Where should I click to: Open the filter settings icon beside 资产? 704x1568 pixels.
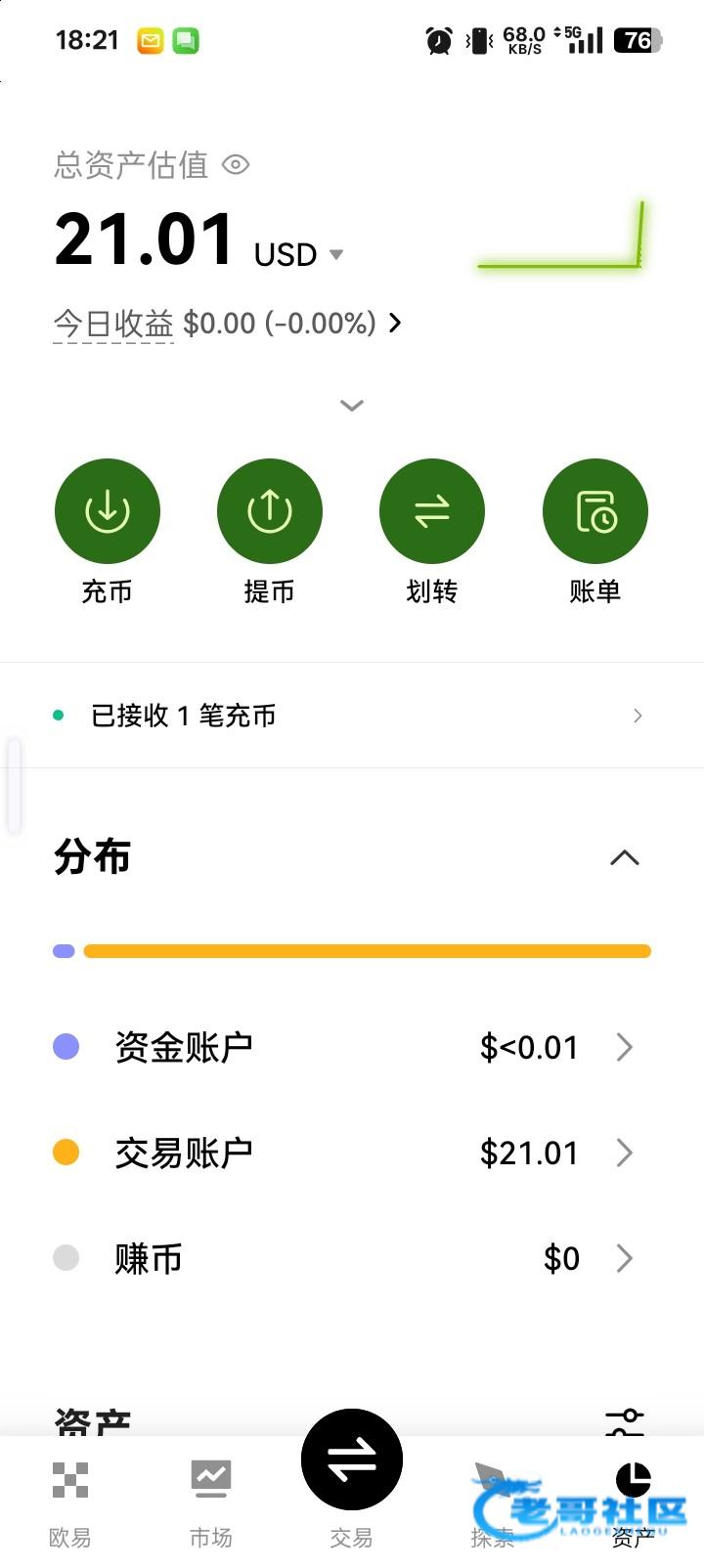click(625, 1422)
